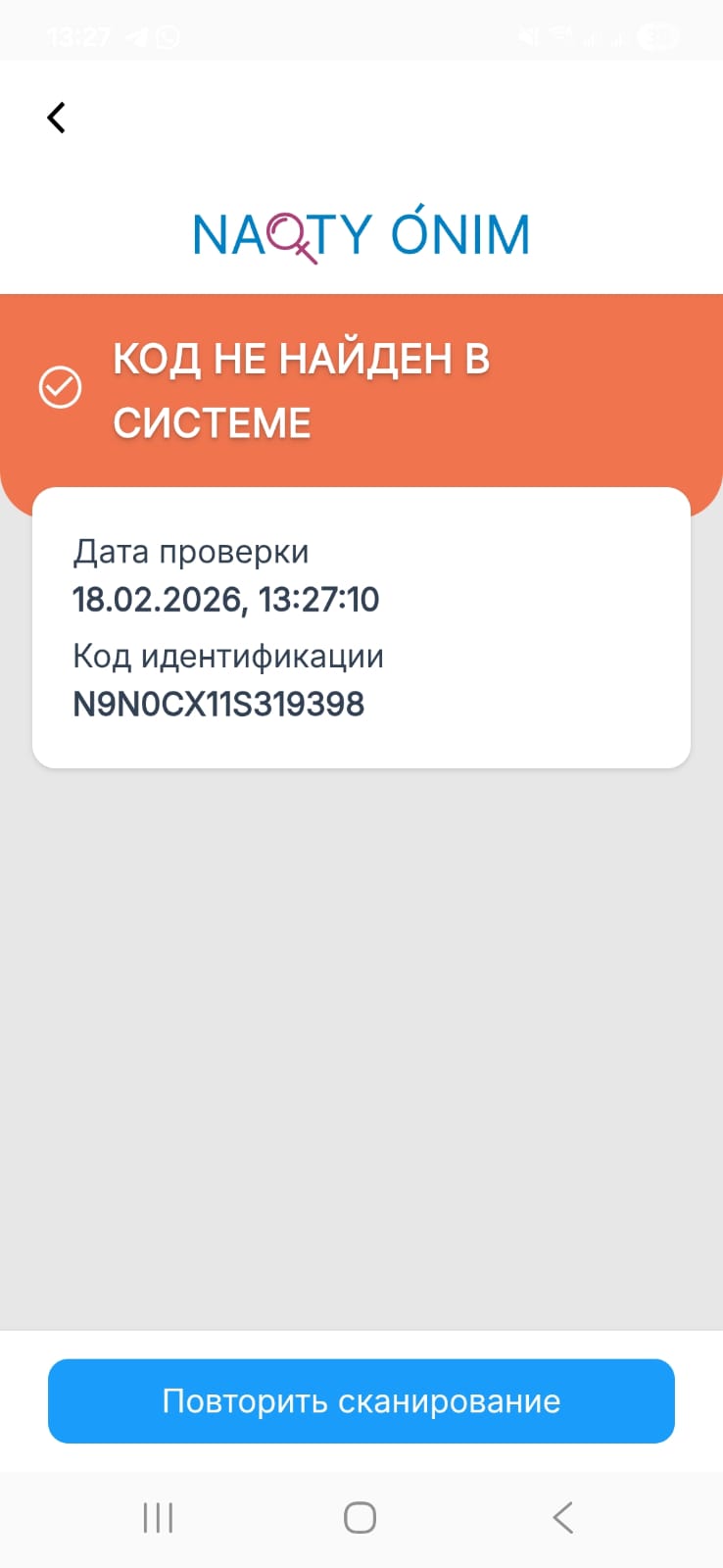Viewport: 723px width, 1568px height.
Task: Go to the home screen
Action: click(361, 1518)
